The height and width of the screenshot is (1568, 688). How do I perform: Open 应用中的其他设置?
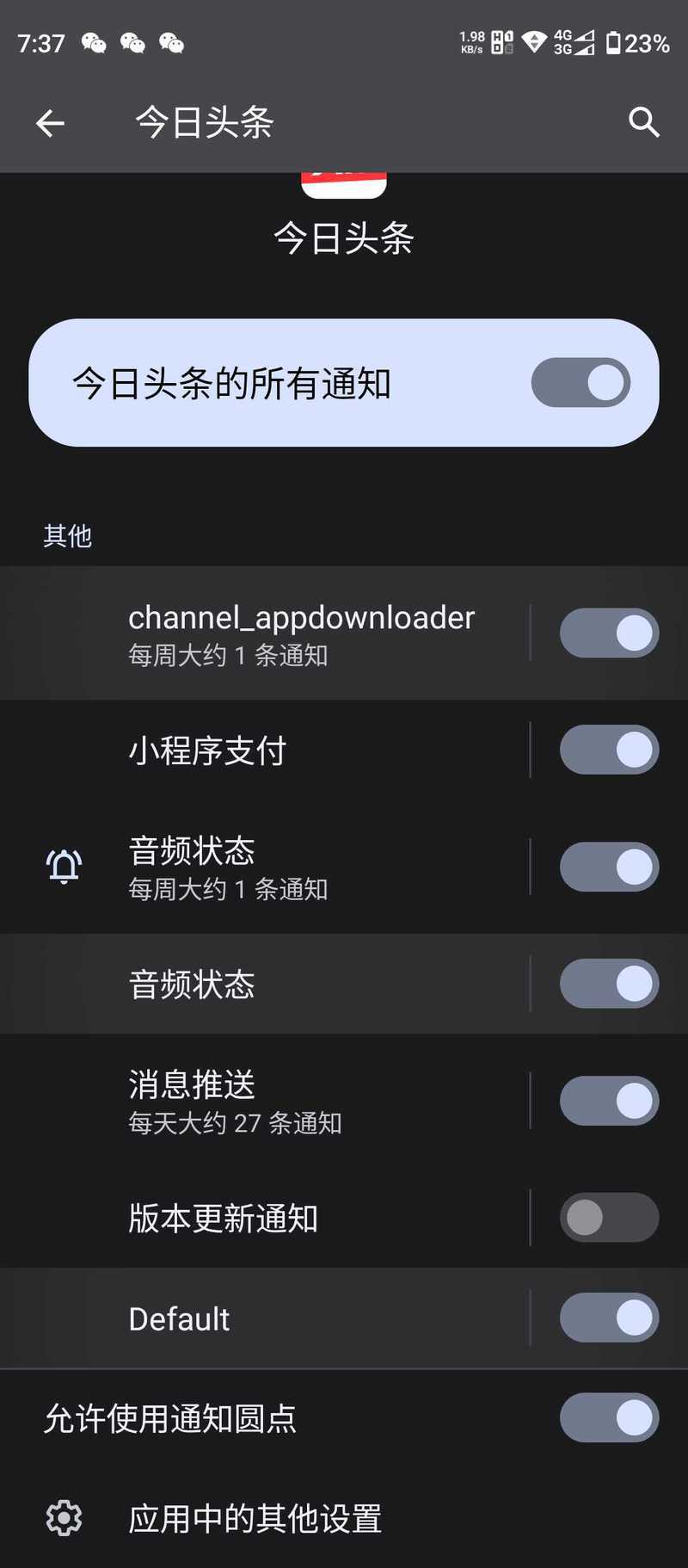pos(255,1519)
